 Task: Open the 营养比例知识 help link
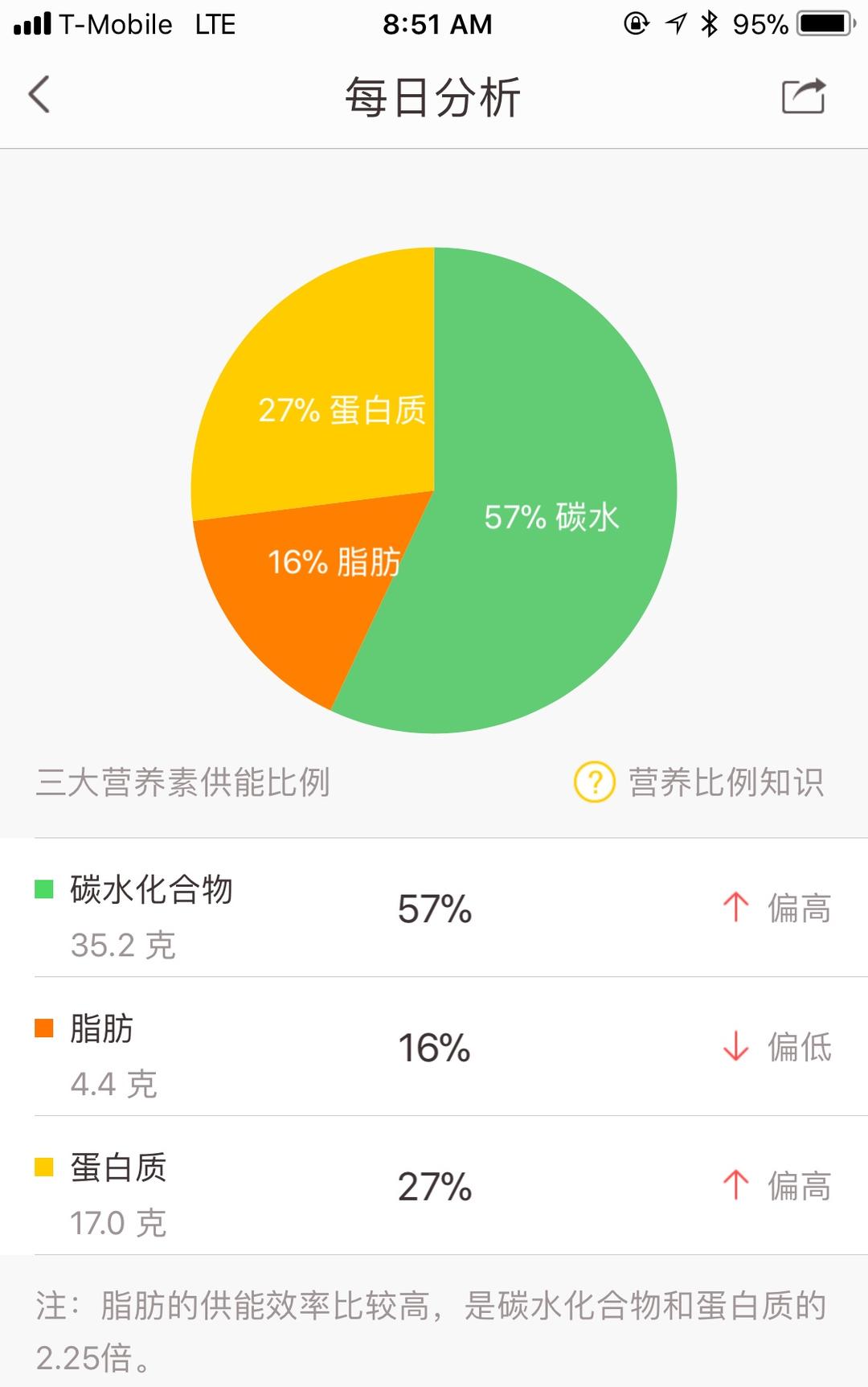699,782
